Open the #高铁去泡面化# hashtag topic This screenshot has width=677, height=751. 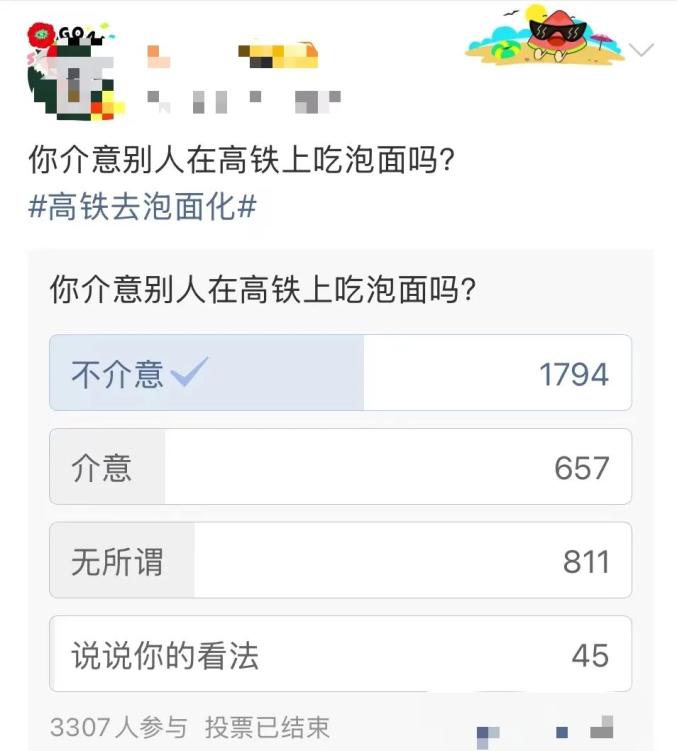[x=141, y=207]
